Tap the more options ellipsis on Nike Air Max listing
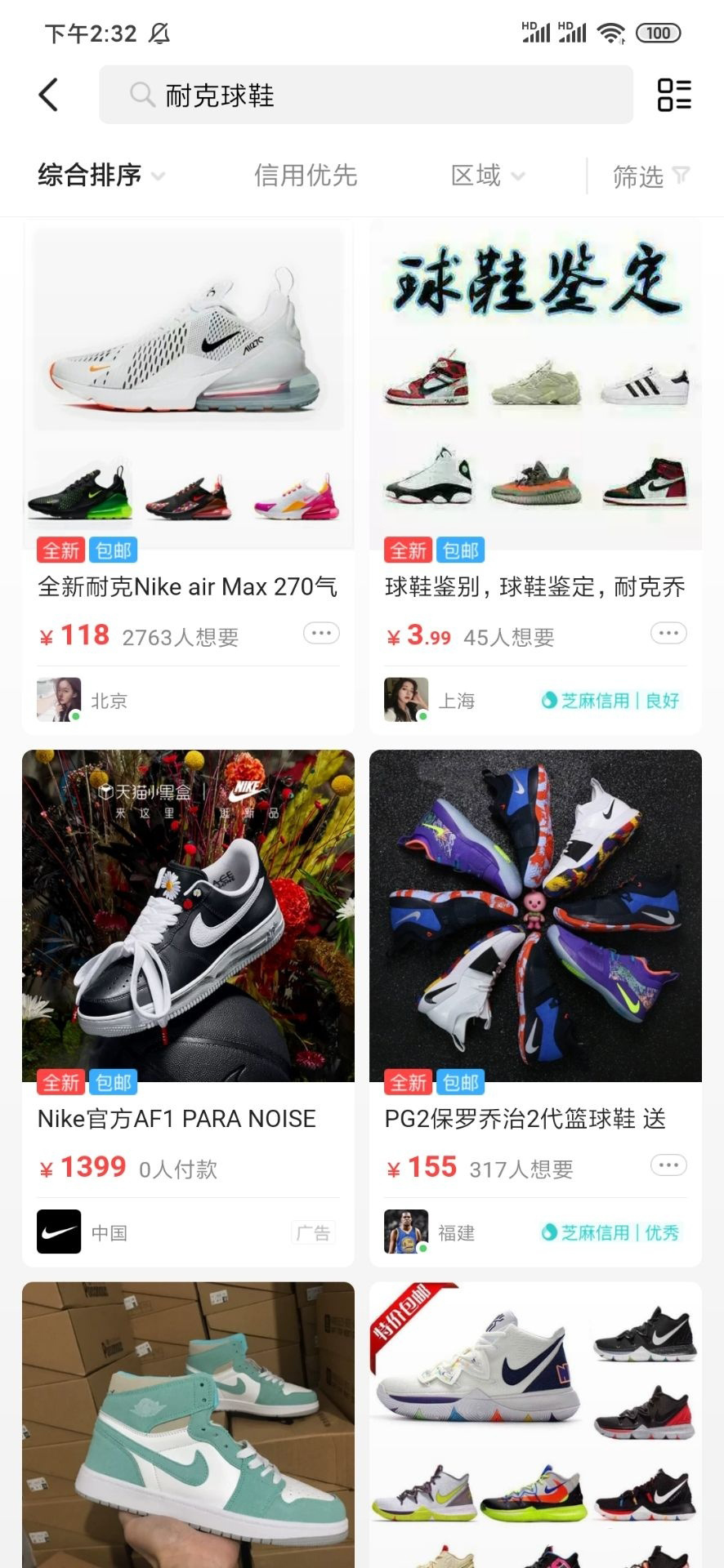The width and height of the screenshot is (724, 1568). [x=321, y=633]
